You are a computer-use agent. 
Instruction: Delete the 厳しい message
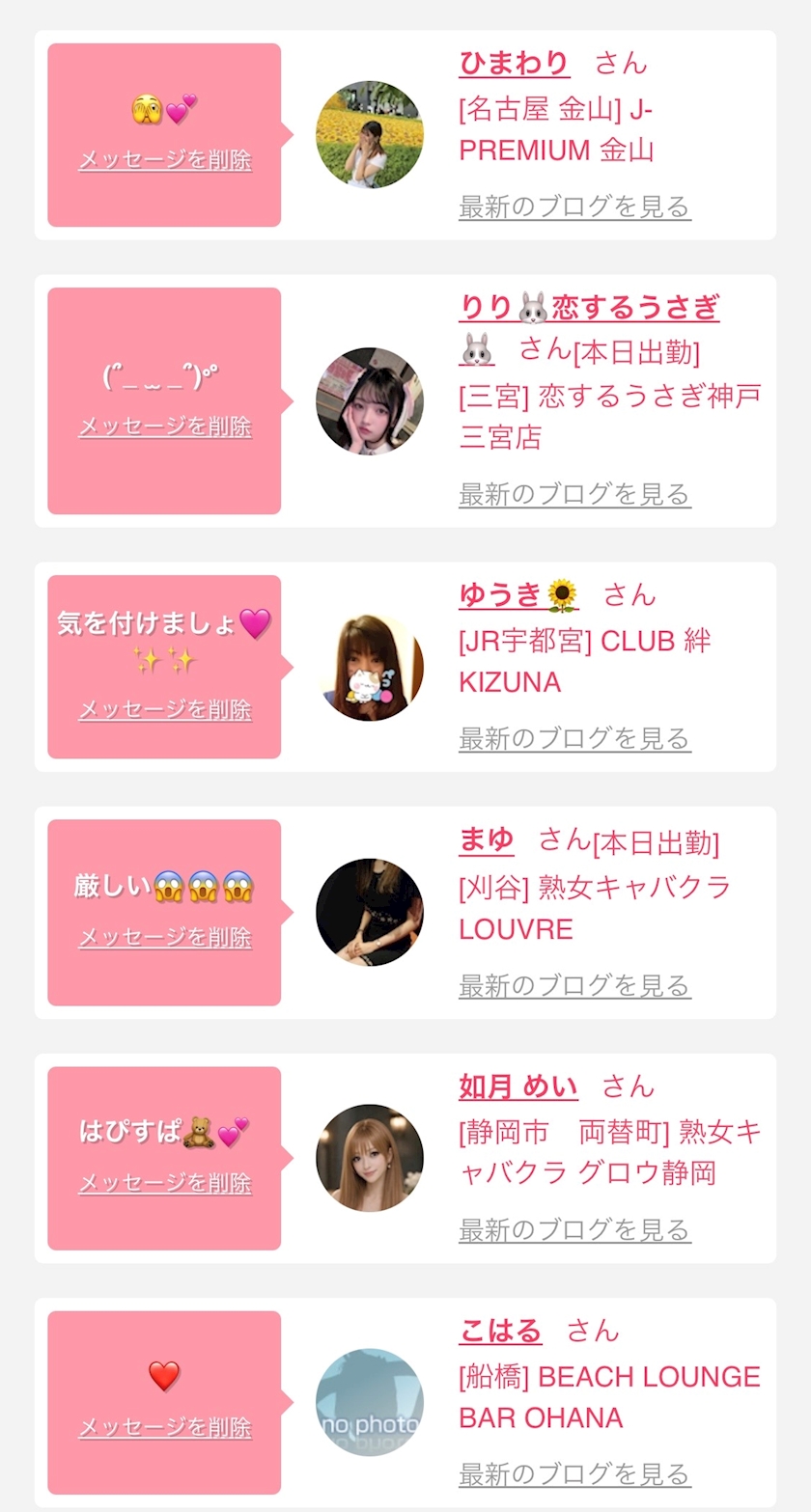[x=165, y=937]
